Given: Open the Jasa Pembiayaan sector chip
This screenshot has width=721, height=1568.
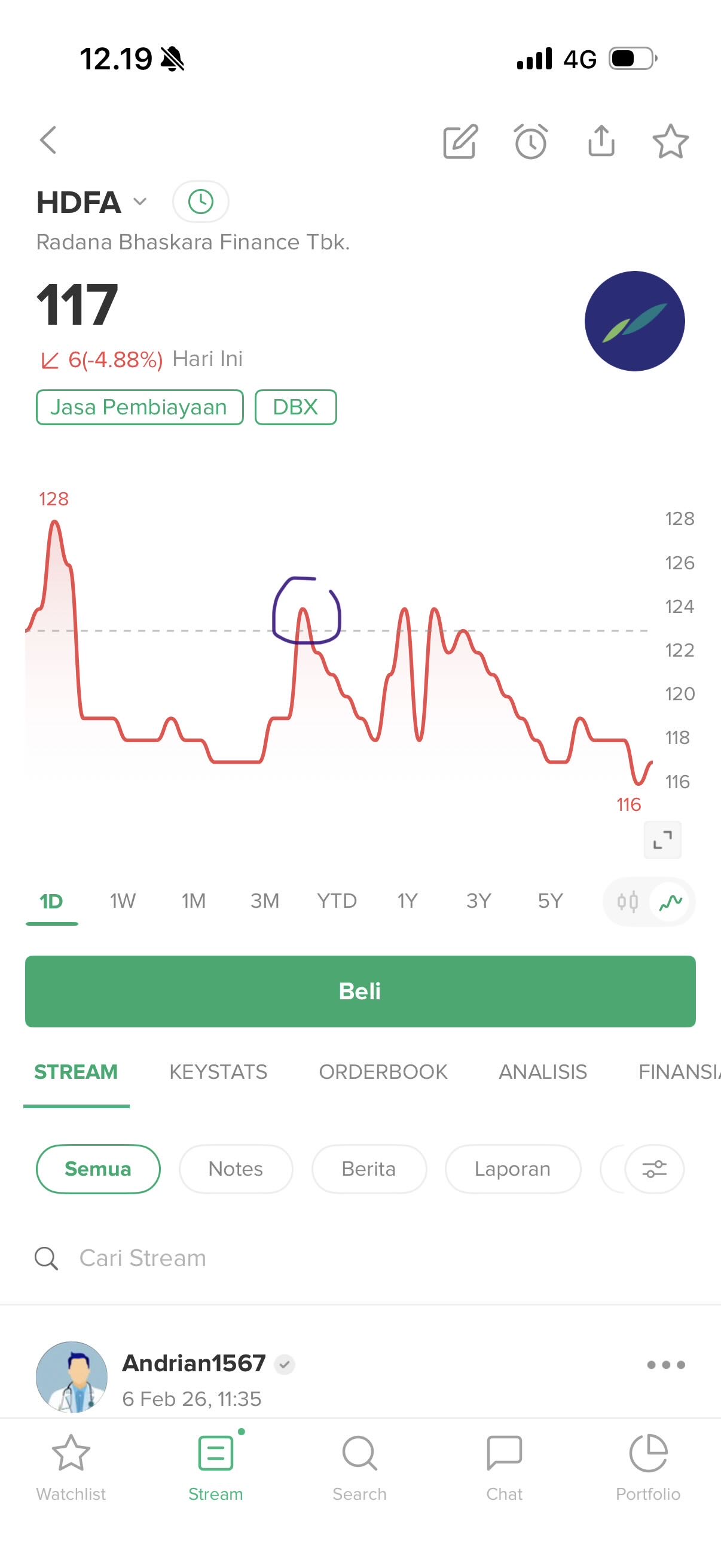Looking at the screenshot, I should point(139,407).
